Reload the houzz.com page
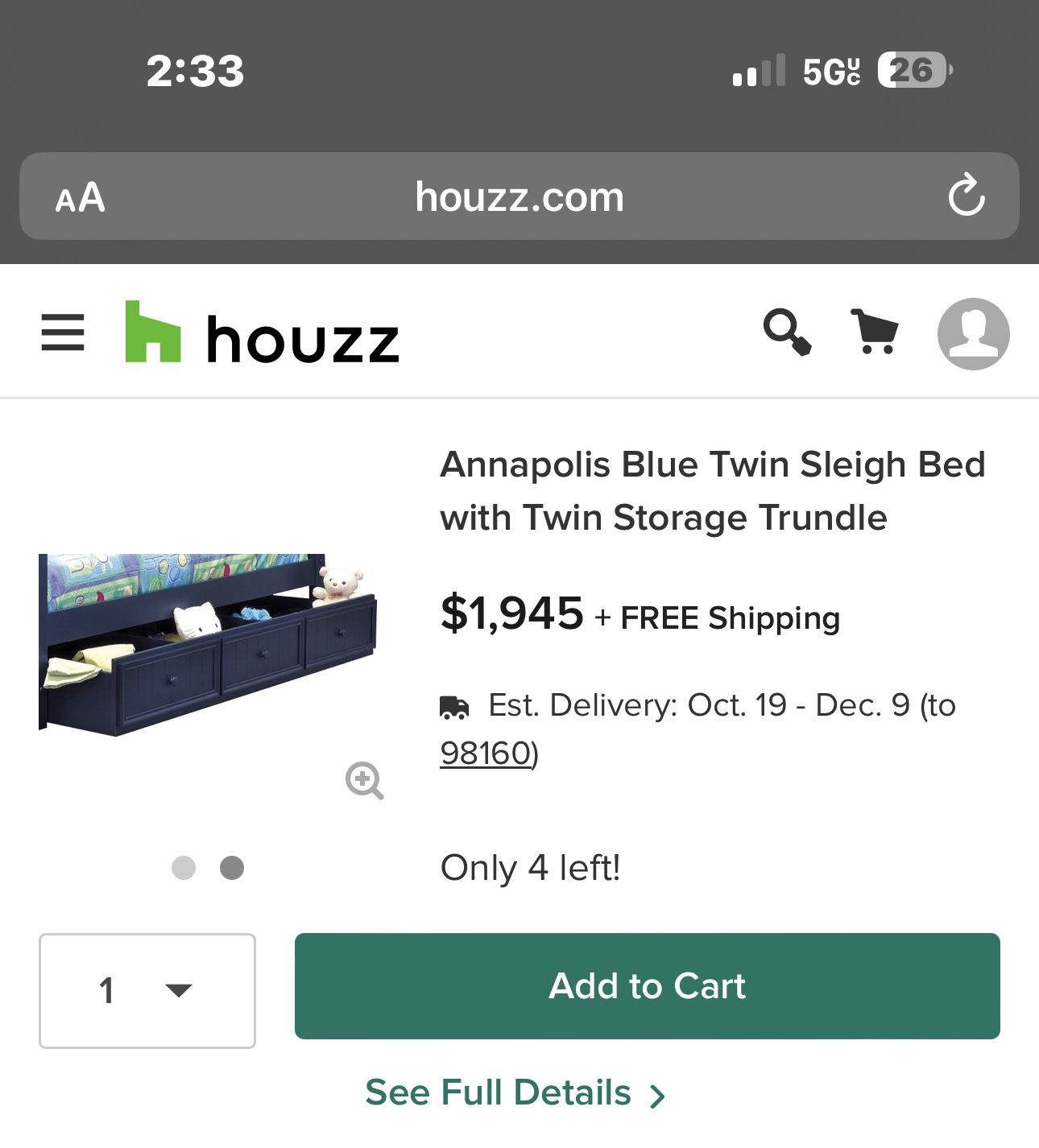 966,196
